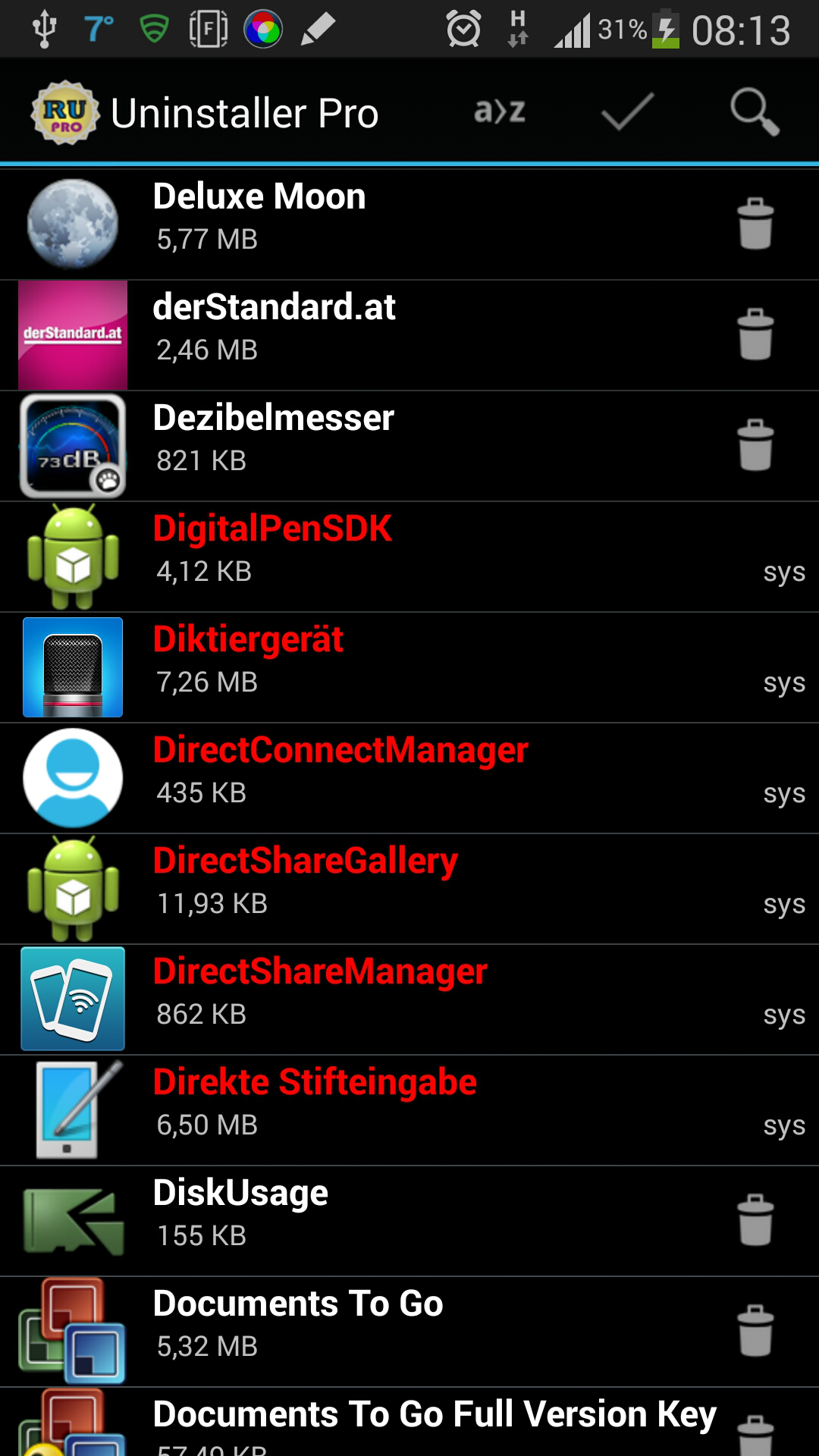Screen dimensions: 819x1456
Task: Tap the trash icon next to Dezibelmesser
Action: point(755,445)
